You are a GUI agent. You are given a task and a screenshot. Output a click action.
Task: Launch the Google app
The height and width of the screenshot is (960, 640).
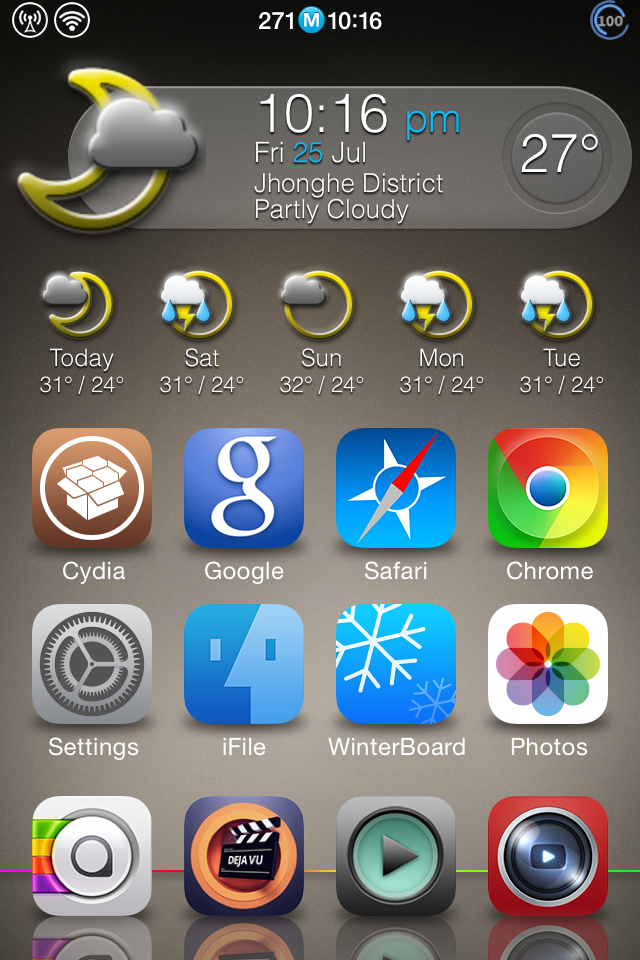[x=244, y=488]
